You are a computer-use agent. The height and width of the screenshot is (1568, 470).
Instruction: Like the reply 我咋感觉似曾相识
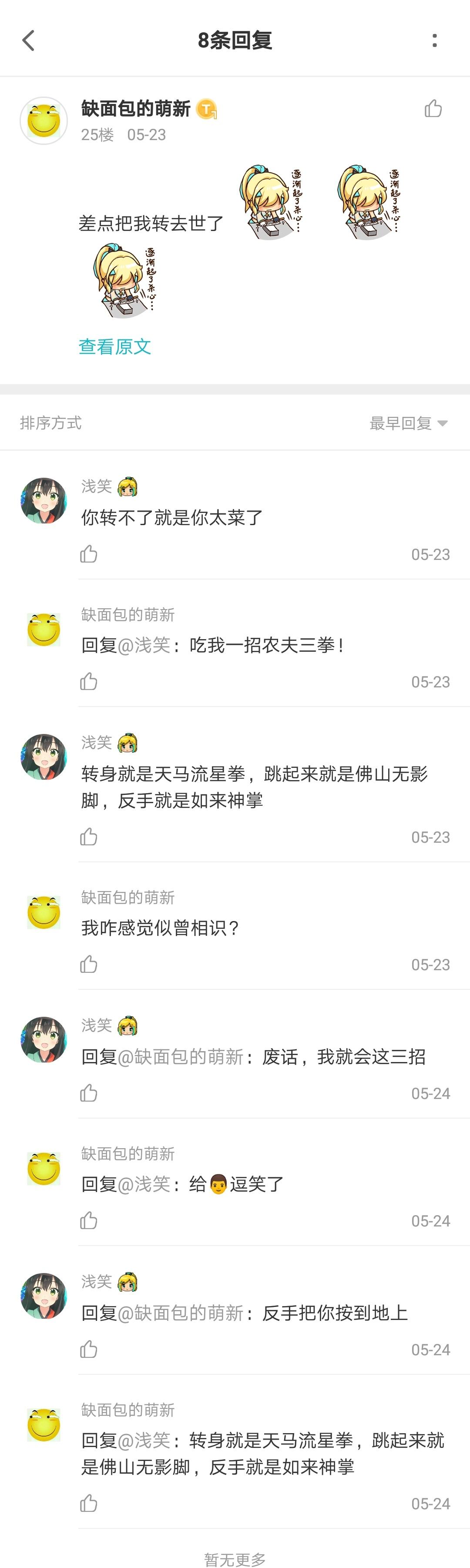tap(89, 964)
